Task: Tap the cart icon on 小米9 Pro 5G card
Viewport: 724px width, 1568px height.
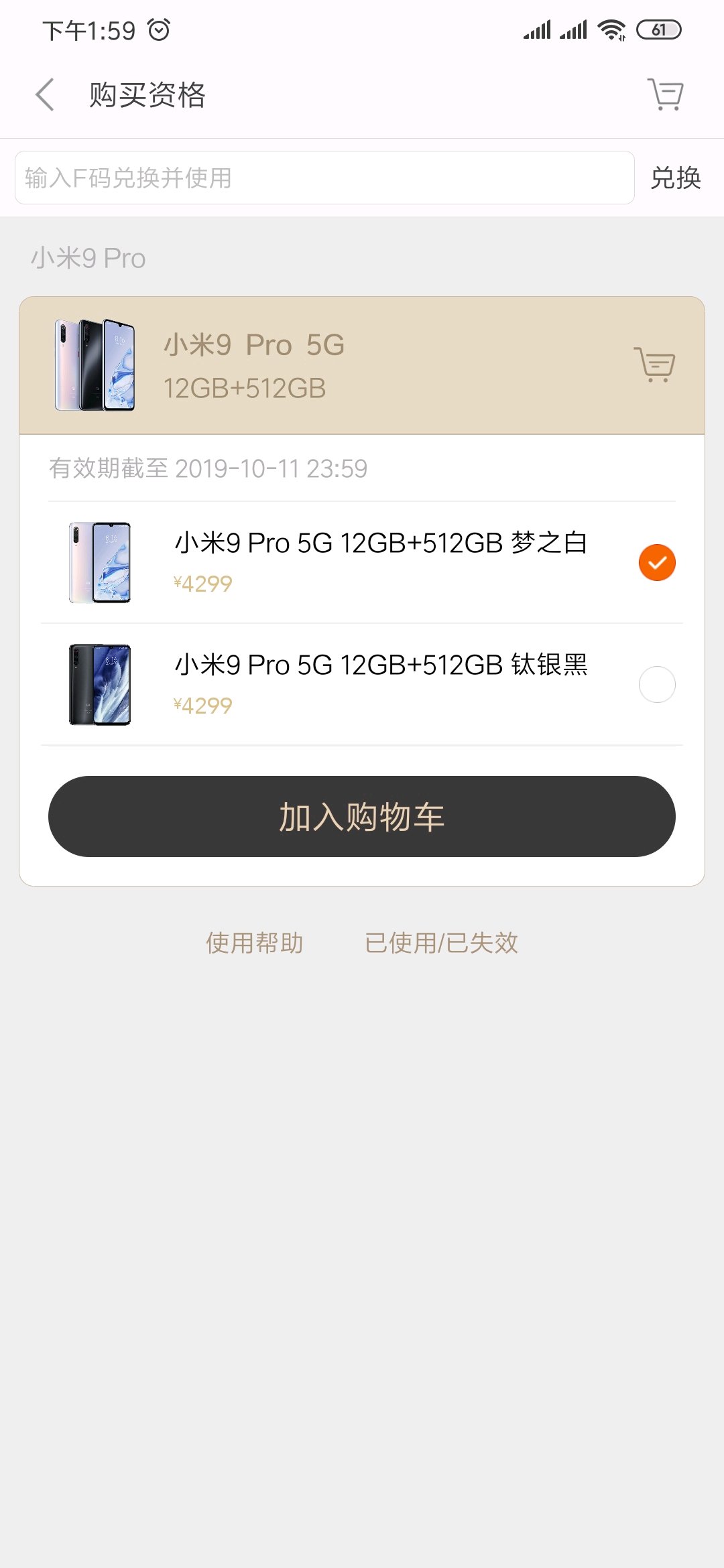Action: click(654, 365)
